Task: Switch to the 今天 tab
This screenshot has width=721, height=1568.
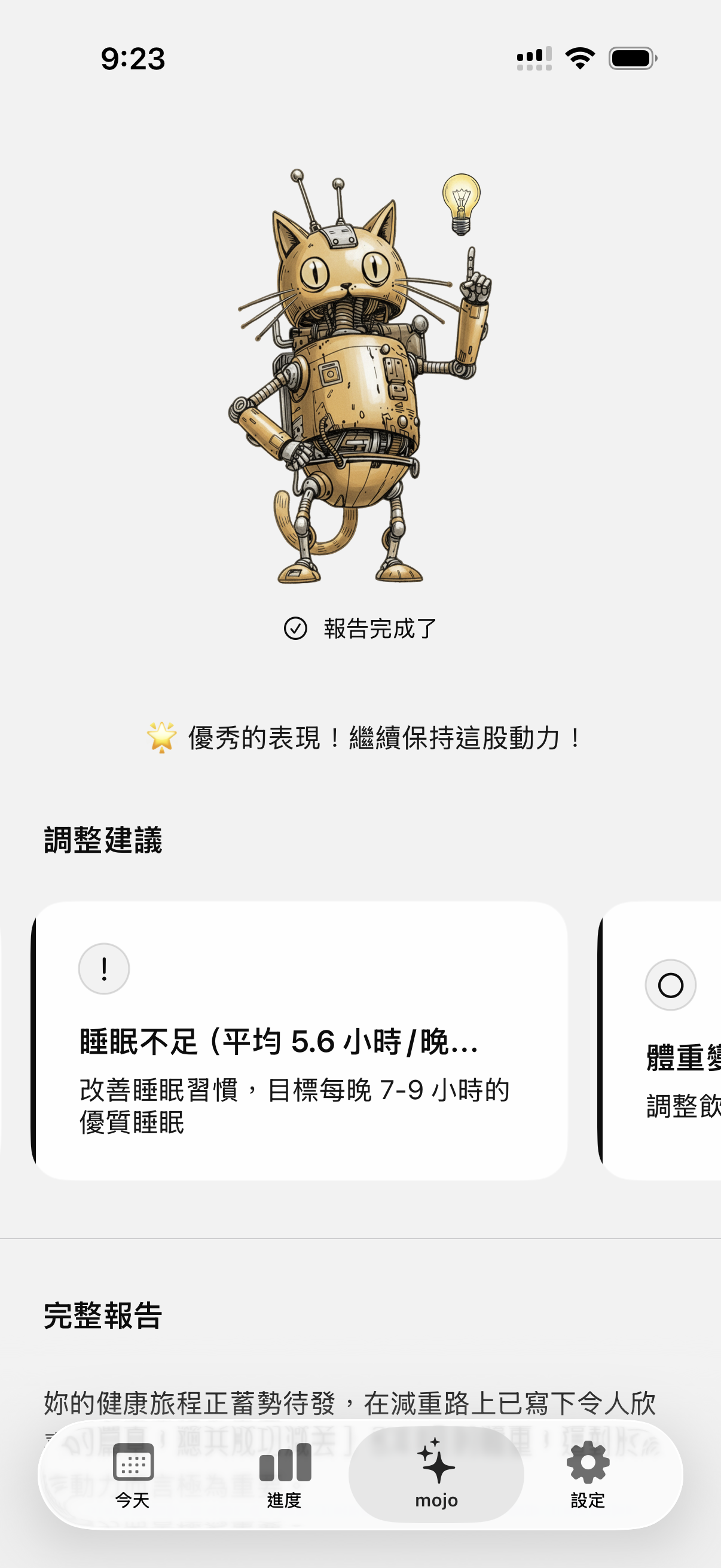Action: click(133, 1474)
